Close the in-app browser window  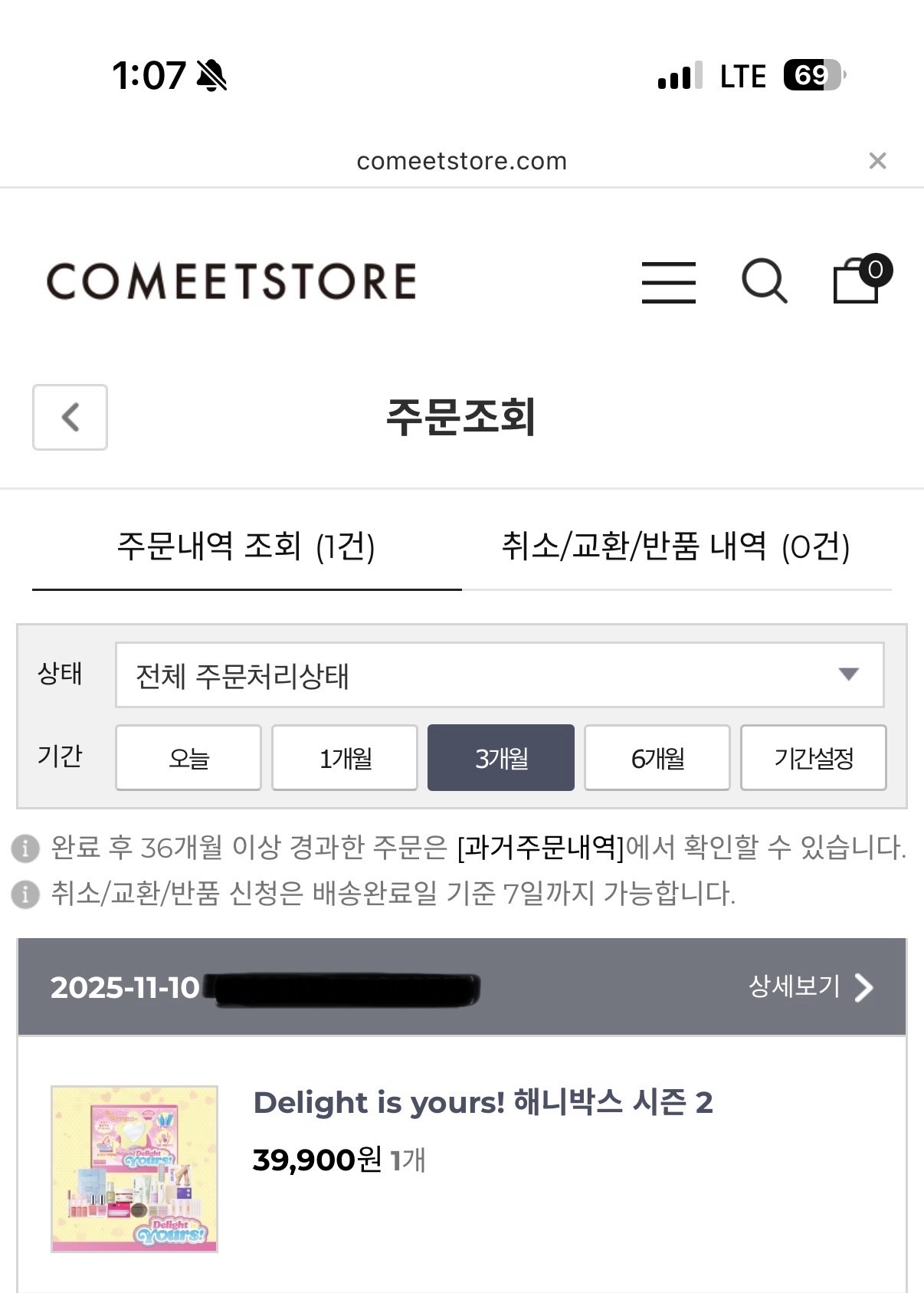(x=877, y=161)
